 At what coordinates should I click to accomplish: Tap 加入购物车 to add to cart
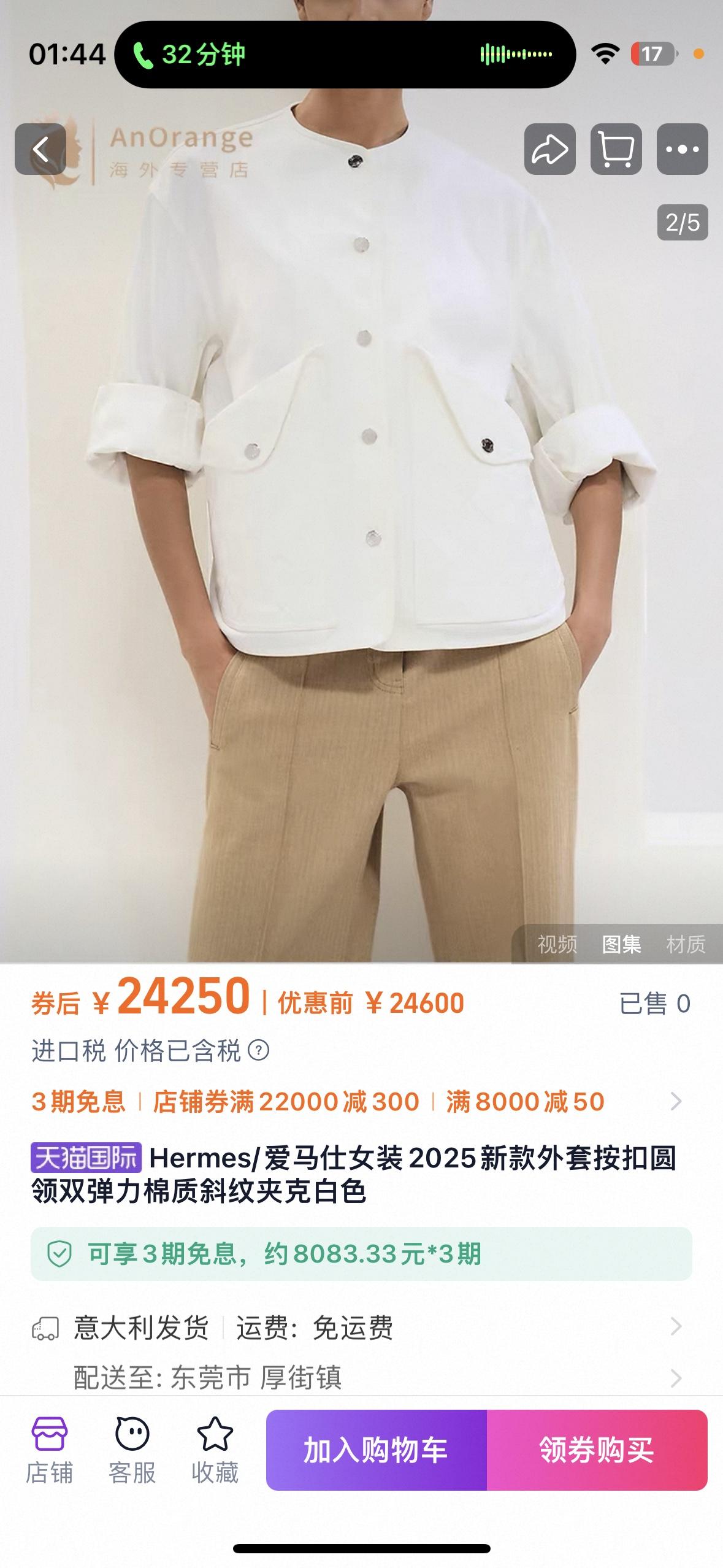coord(376,1450)
